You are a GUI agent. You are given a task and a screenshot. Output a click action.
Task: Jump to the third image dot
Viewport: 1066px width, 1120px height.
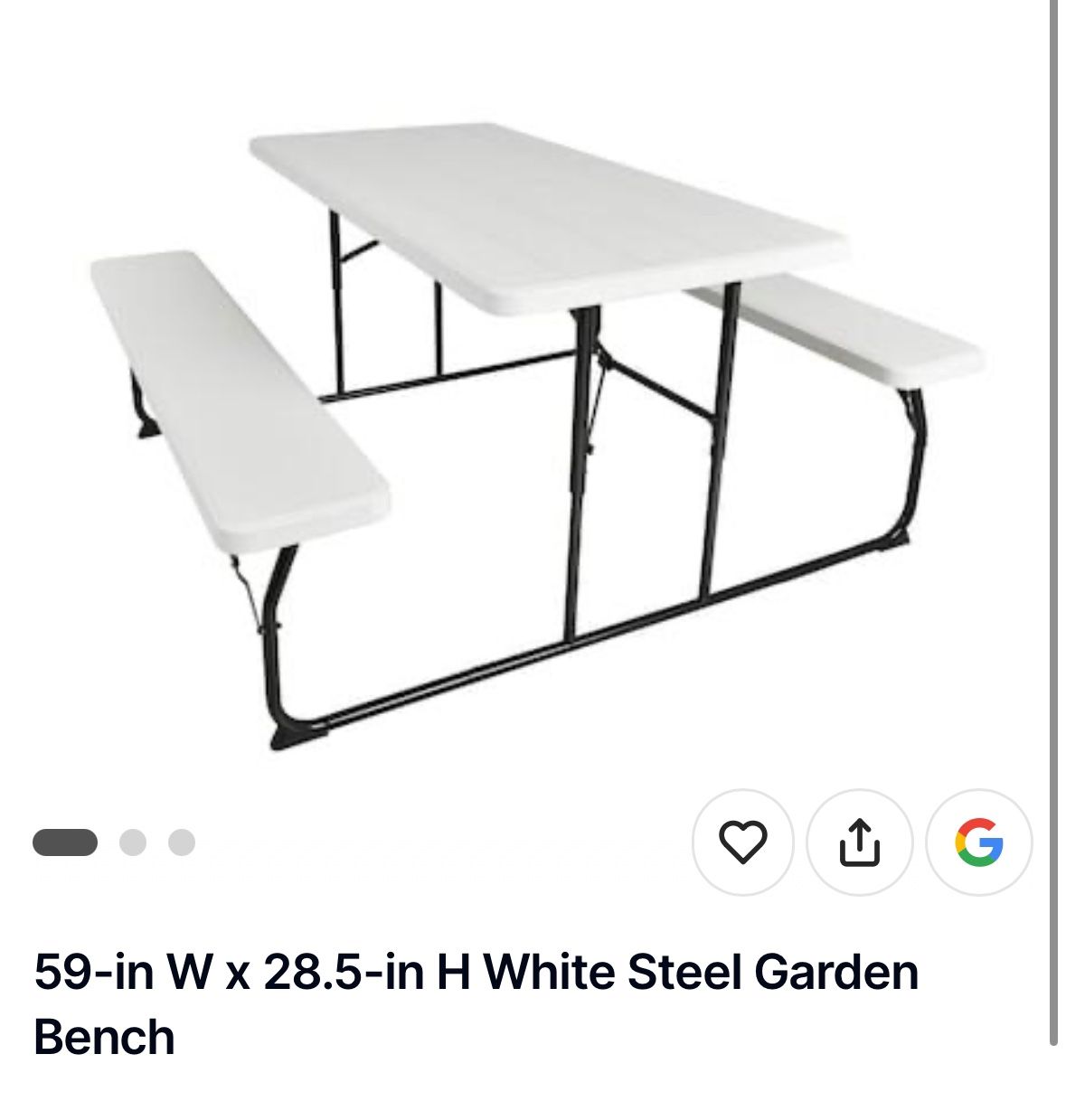(182, 842)
